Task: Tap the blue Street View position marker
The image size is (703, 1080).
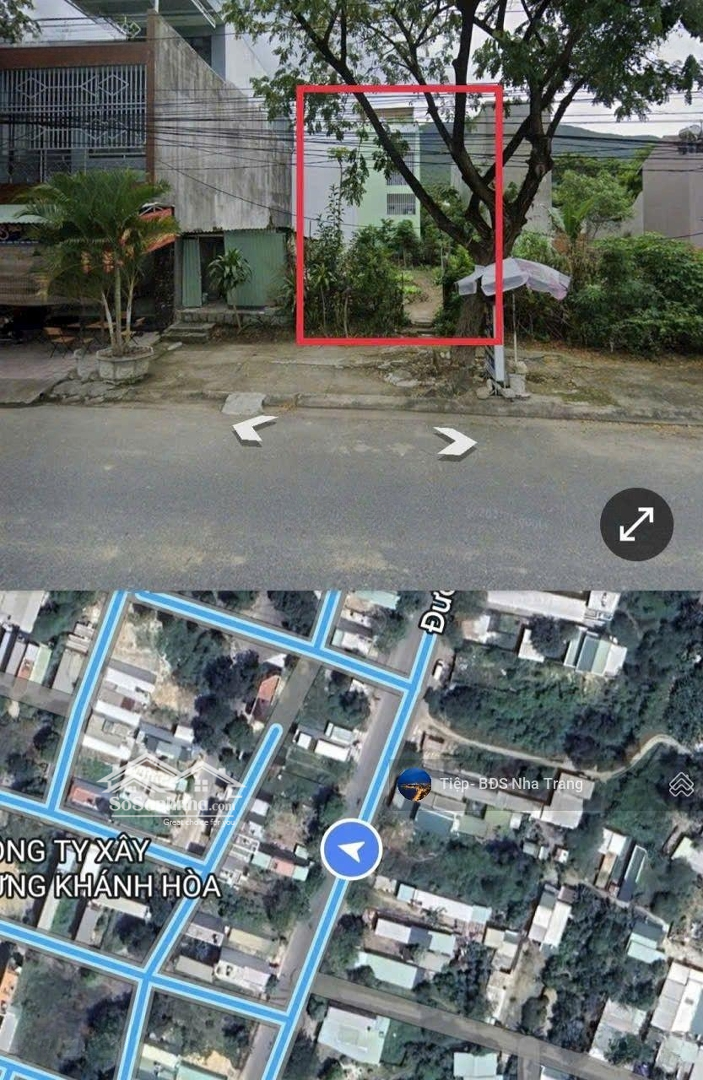Action: (x=351, y=850)
